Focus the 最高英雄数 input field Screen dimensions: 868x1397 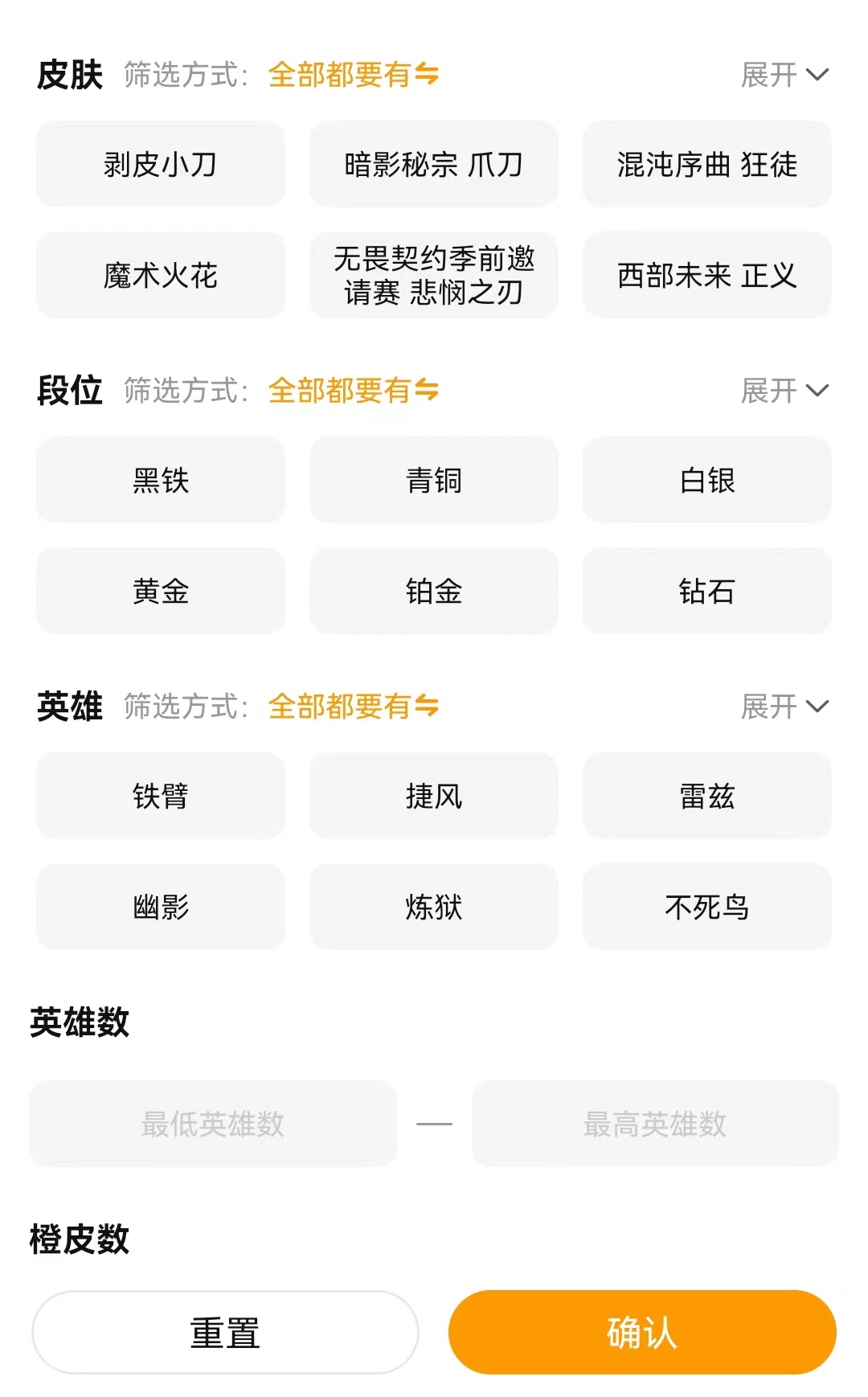click(x=655, y=1124)
